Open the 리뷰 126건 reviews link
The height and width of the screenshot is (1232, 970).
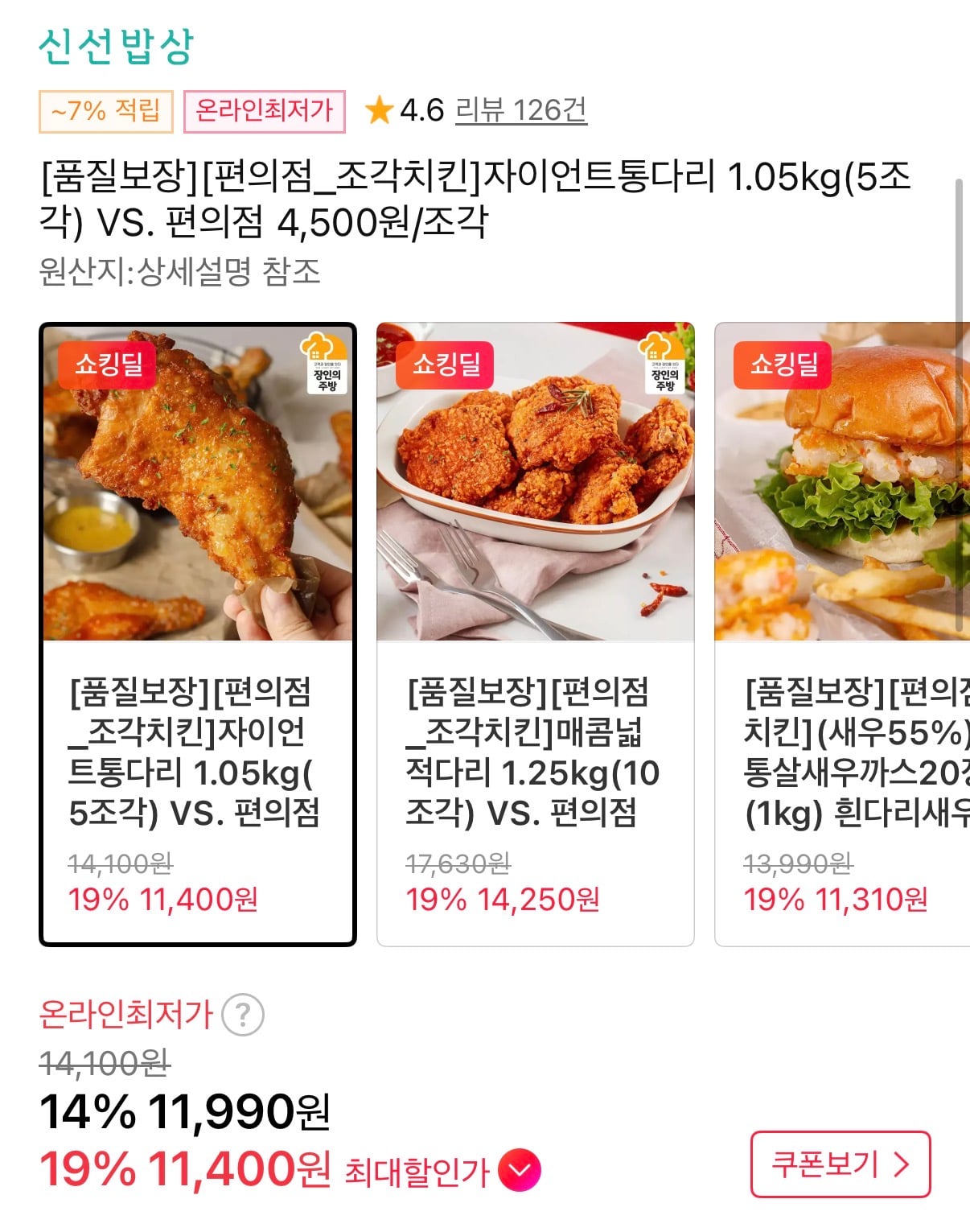[521, 111]
